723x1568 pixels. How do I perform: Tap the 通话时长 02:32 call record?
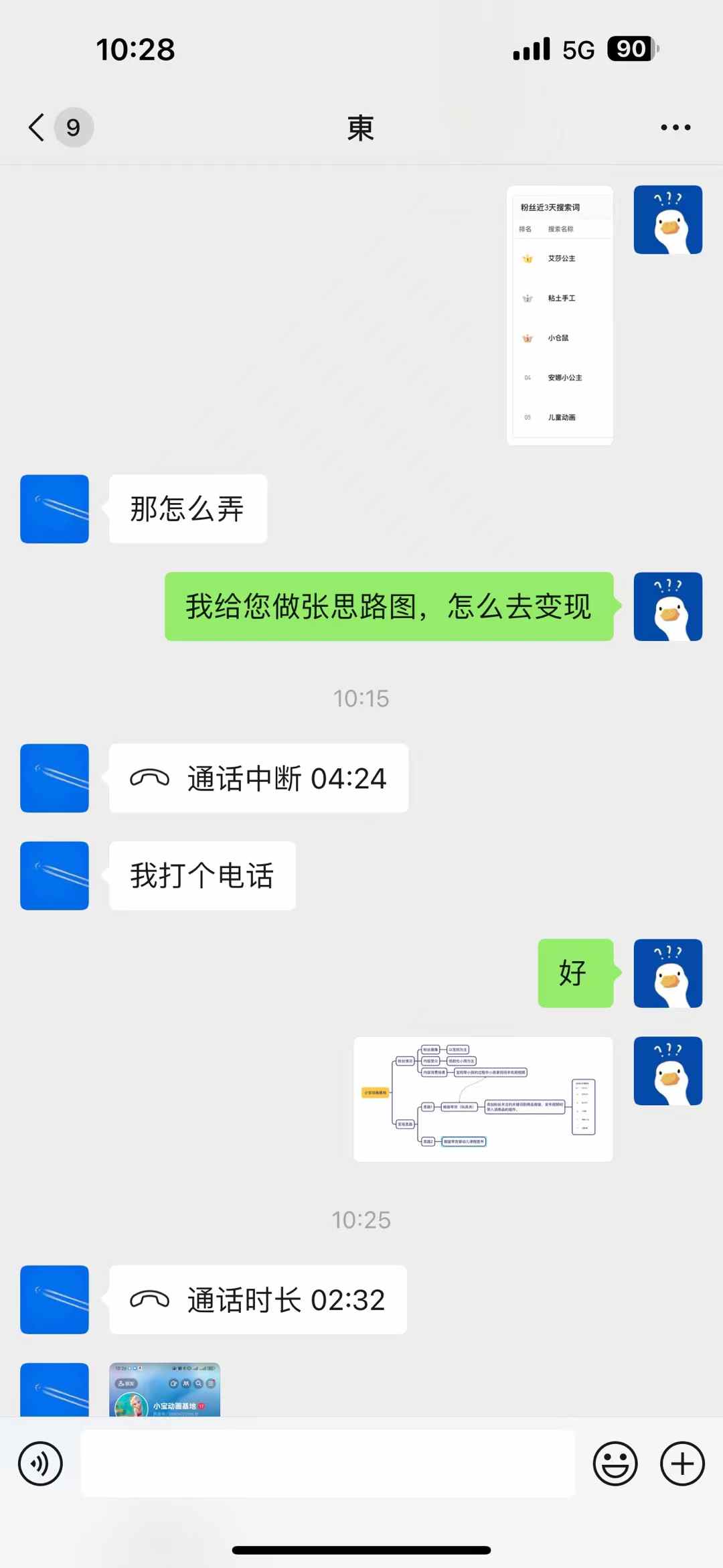pyautogui.click(x=258, y=1299)
